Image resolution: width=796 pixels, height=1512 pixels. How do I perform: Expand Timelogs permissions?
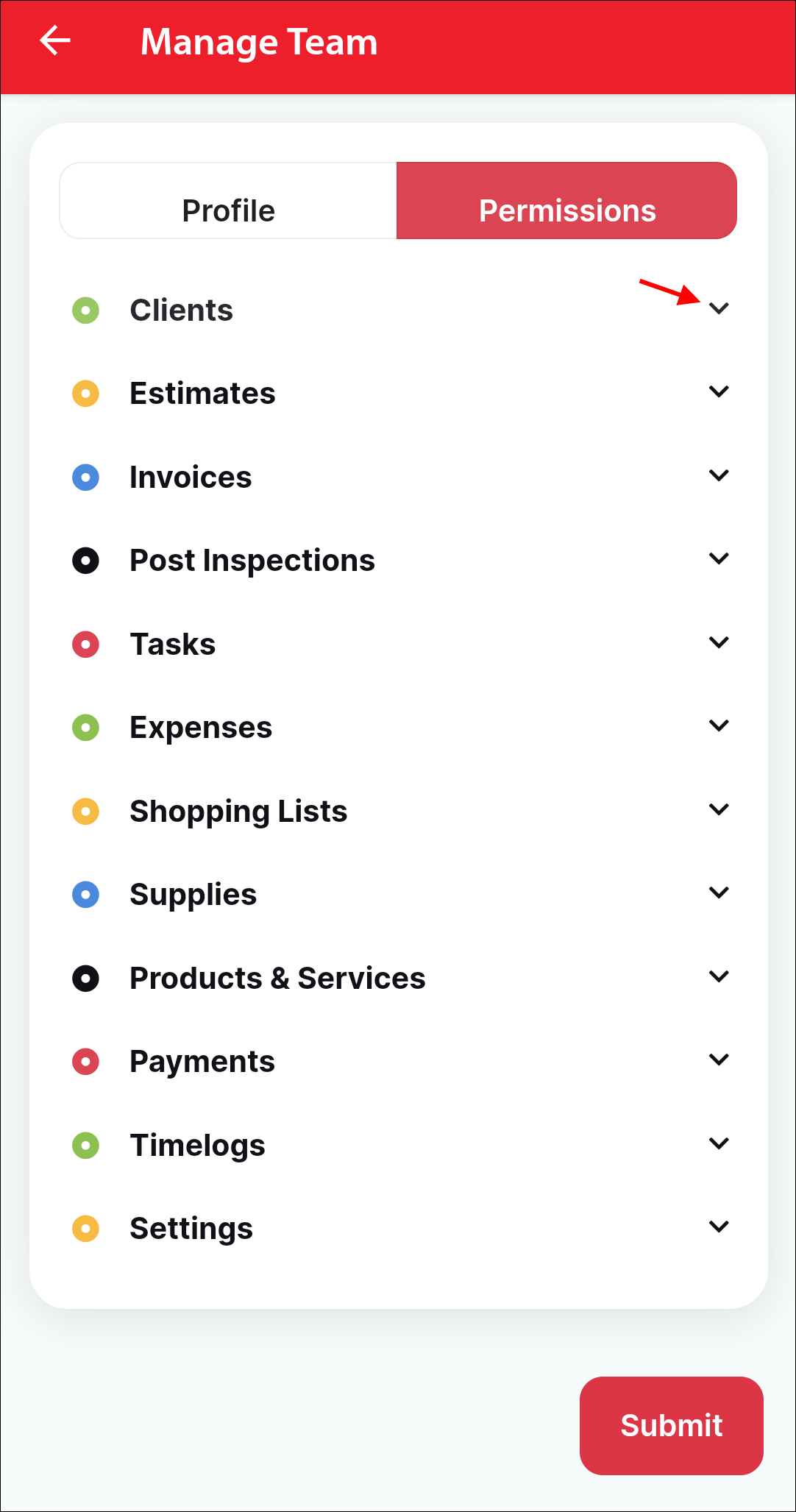718,1144
